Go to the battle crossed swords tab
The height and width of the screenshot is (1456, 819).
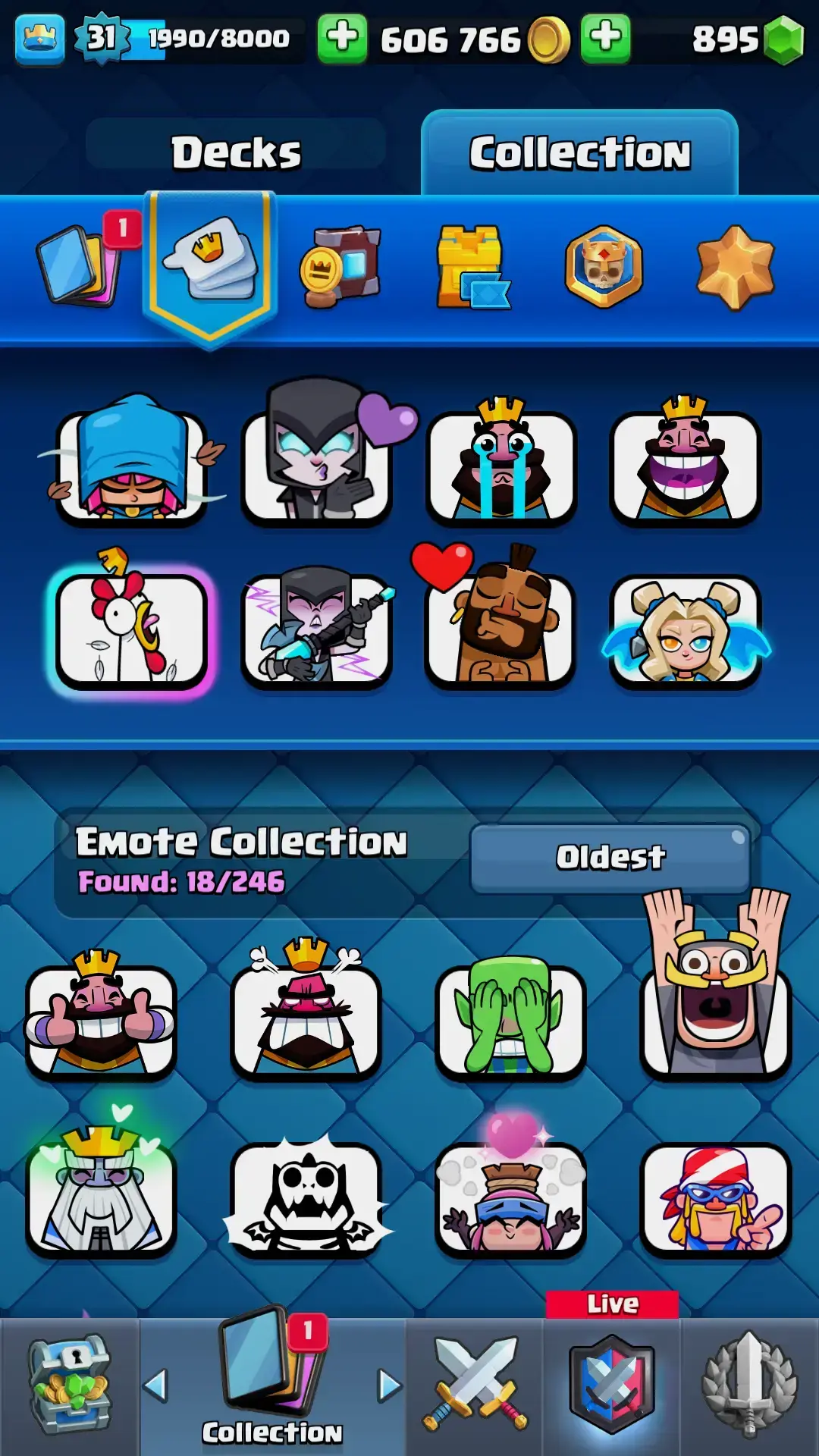[x=475, y=1386]
